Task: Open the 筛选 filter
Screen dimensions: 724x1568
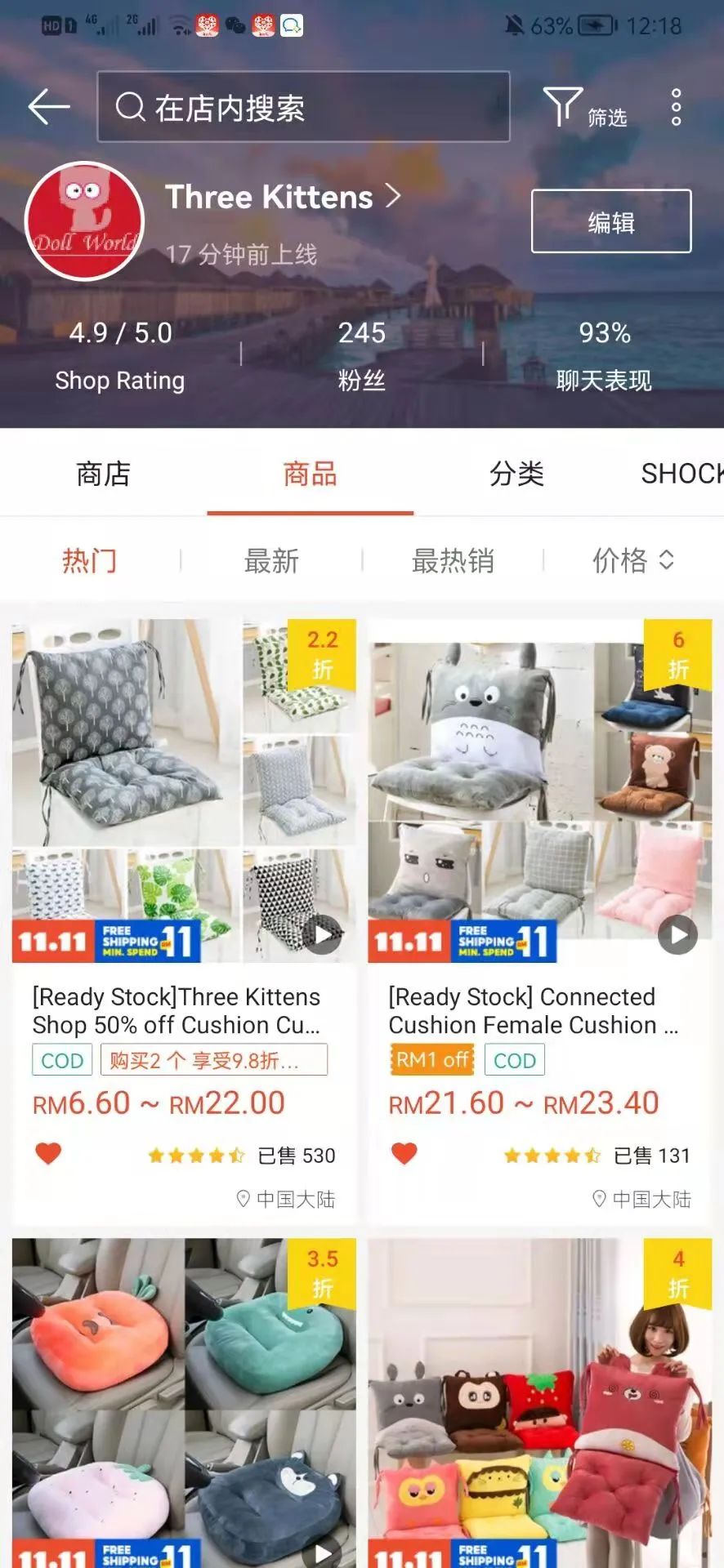Action: [x=583, y=108]
